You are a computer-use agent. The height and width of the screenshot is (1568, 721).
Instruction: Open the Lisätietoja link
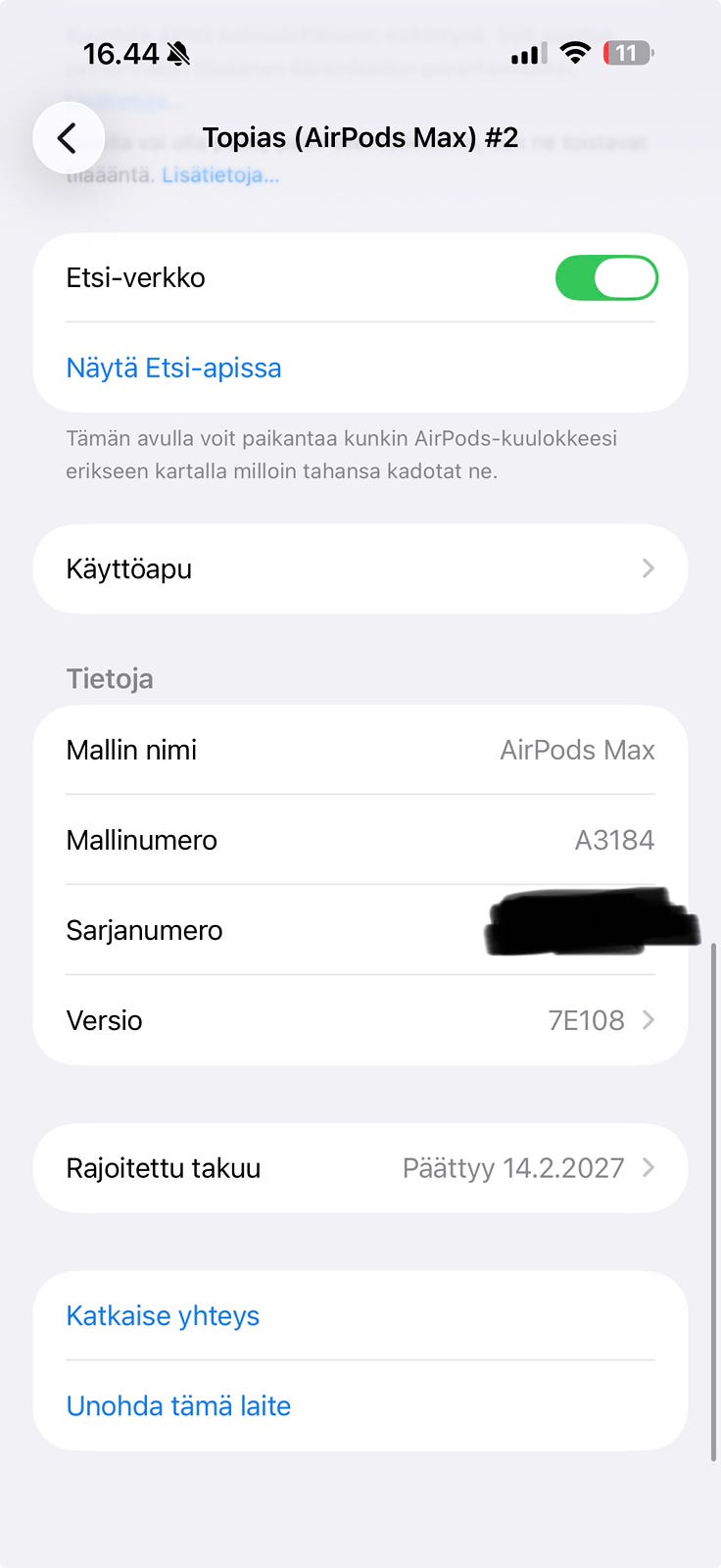pos(220,175)
